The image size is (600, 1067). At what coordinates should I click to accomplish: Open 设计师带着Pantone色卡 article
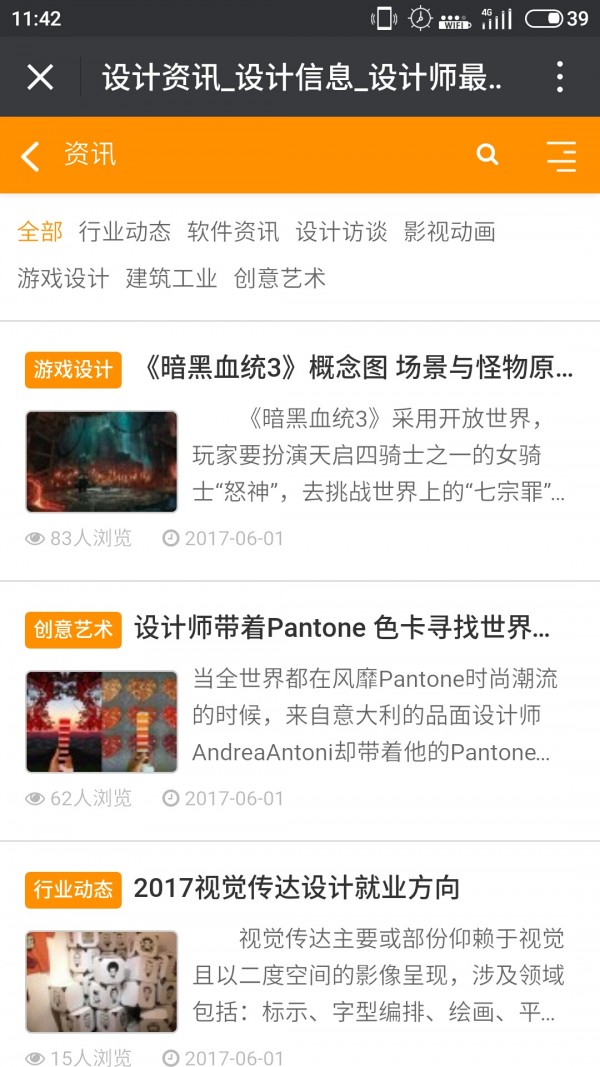(x=342, y=628)
